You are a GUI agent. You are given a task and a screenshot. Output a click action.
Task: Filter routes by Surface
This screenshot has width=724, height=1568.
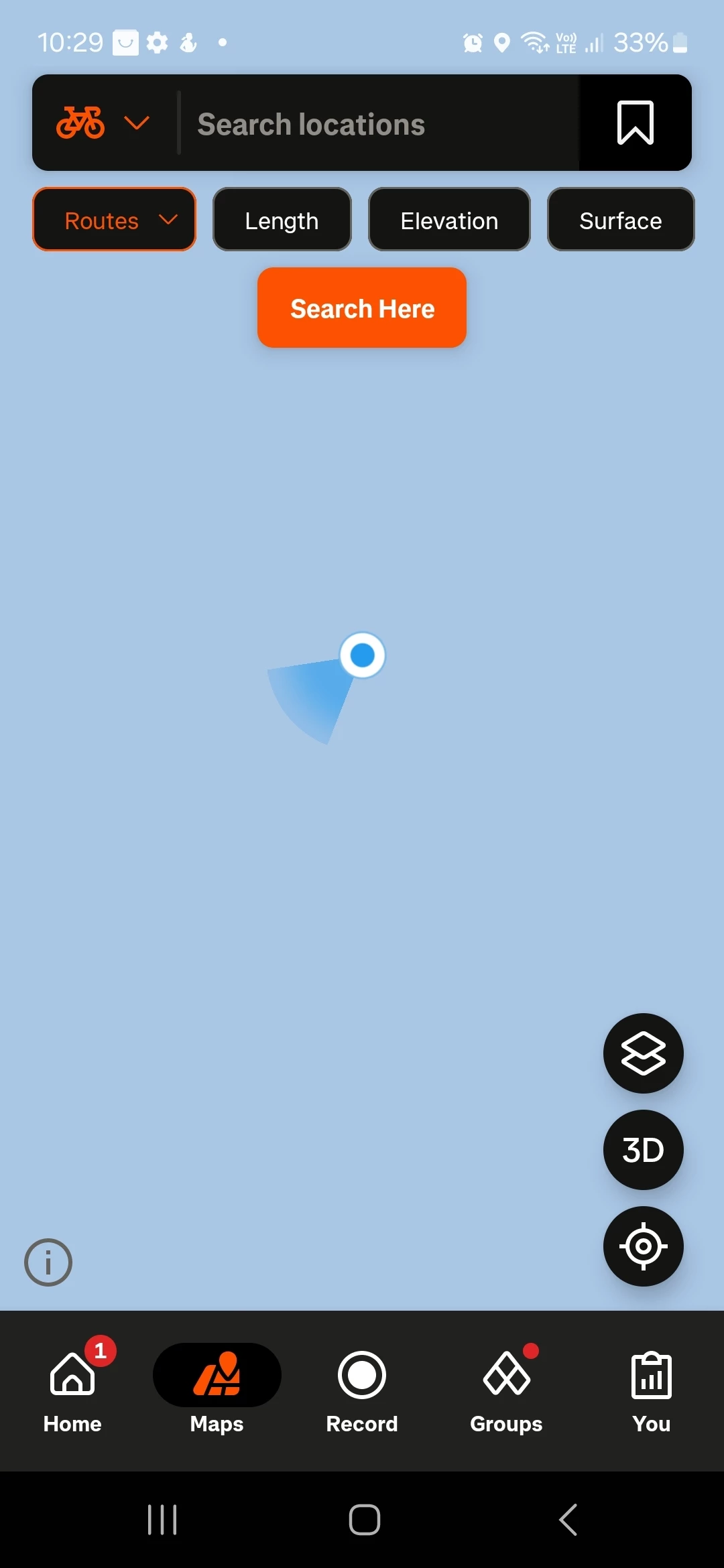[620, 220]
